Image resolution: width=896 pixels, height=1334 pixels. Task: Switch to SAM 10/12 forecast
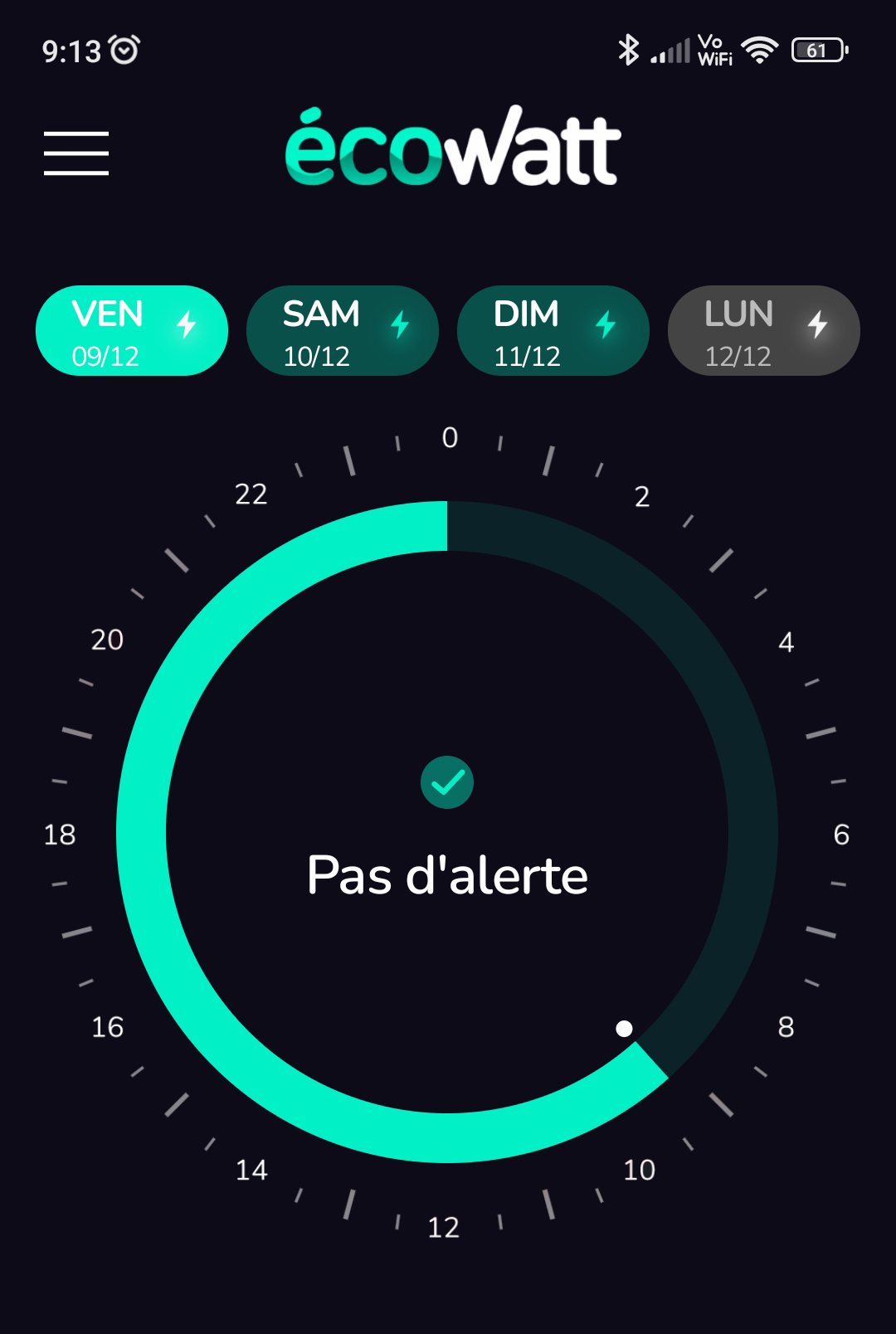[x=342, y=331]
